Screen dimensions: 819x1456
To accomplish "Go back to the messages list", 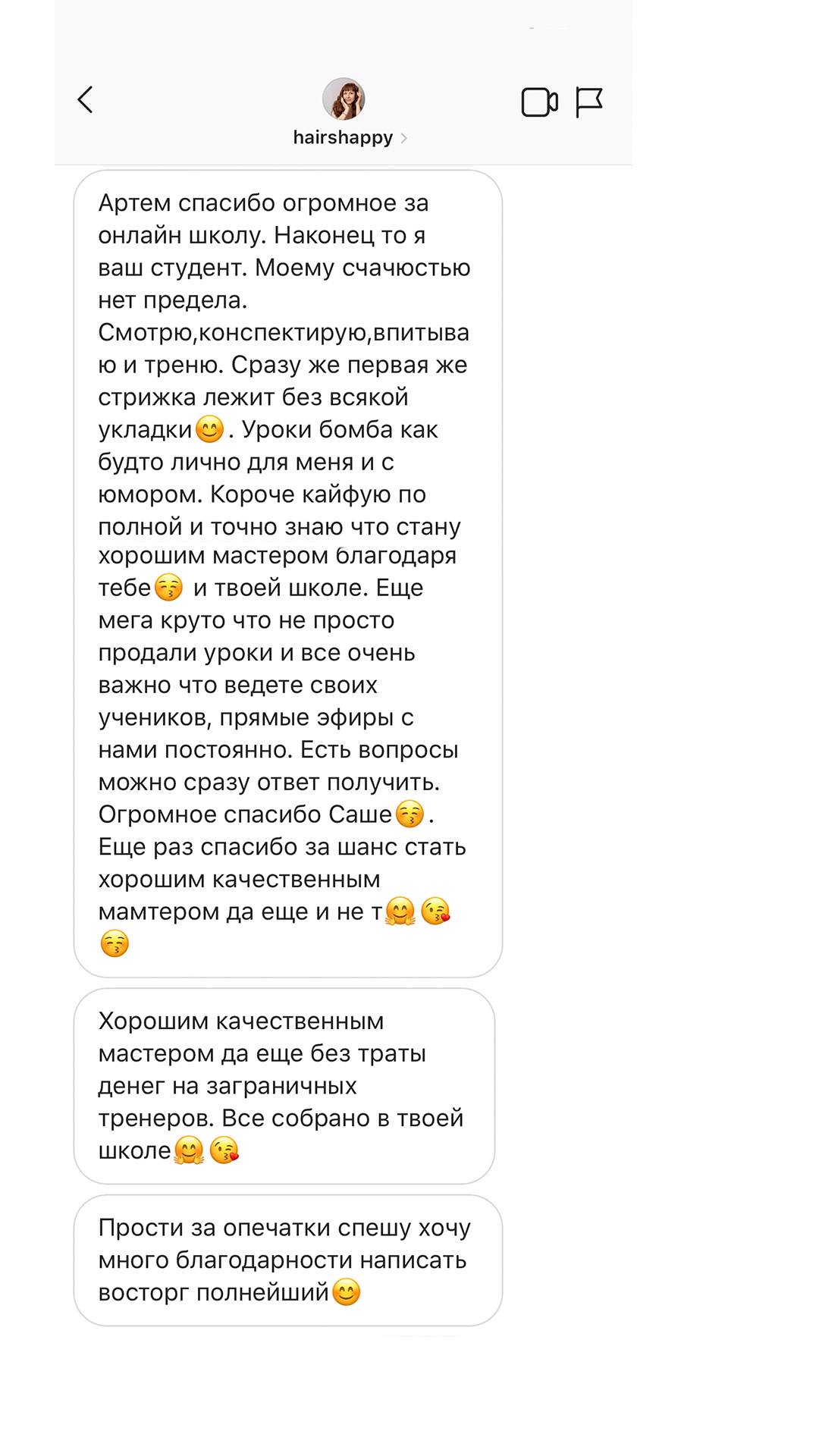I will click(x=86, y=100).
